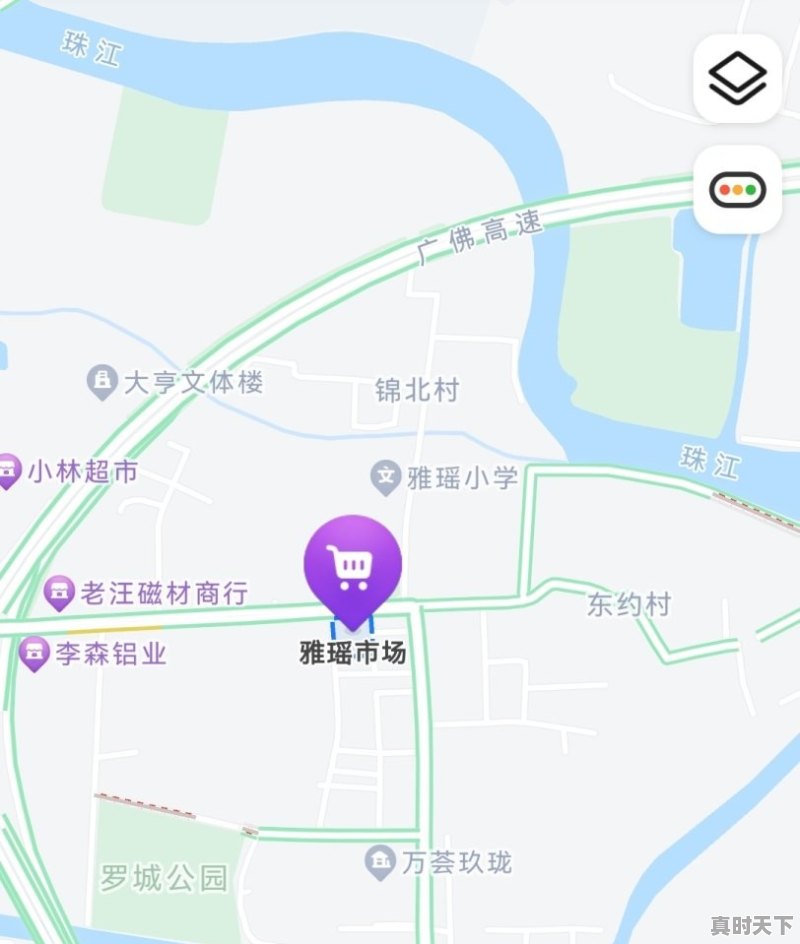Click the 万荟玖珑 residence POI icon
This screenshot has height=944, width=800.
click(380, 861)
